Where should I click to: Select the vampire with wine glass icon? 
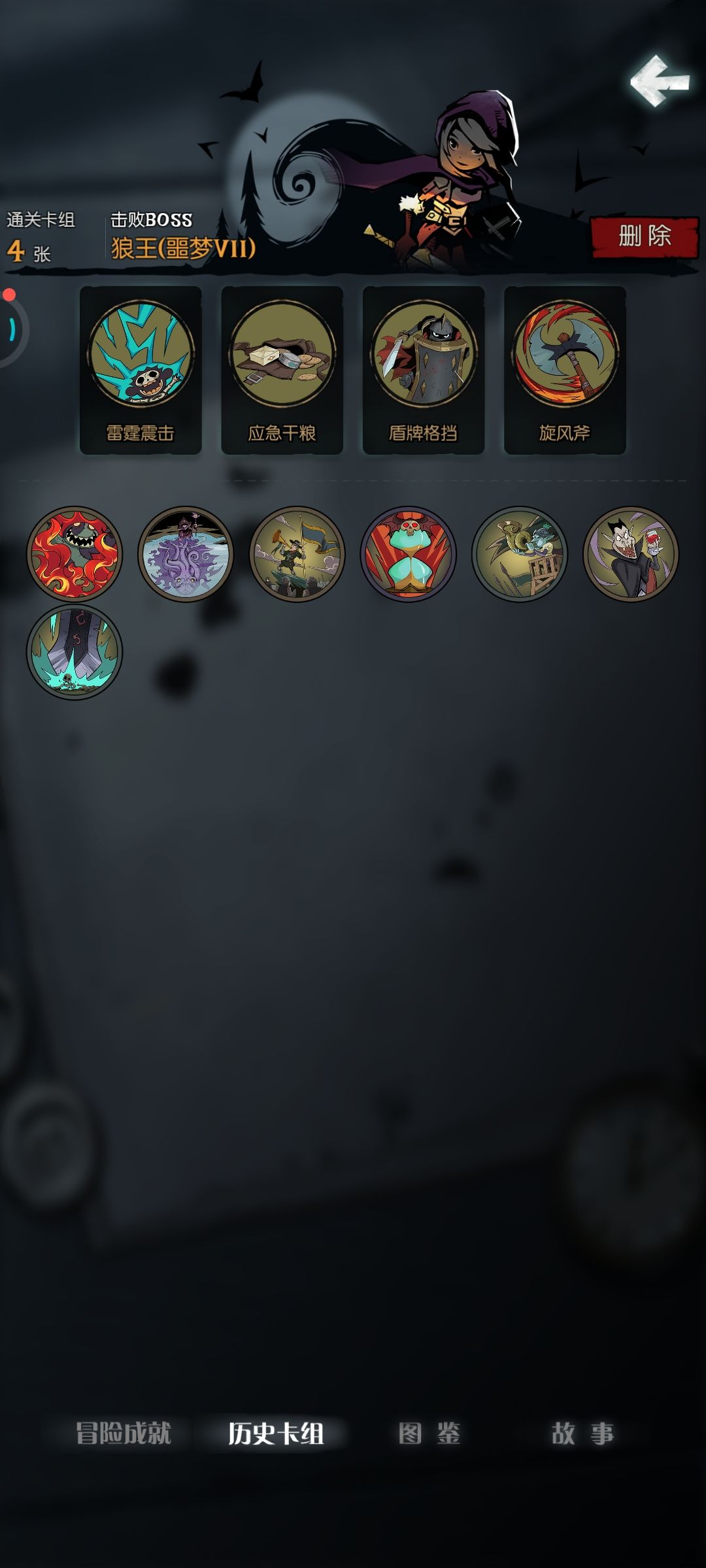[x=631, y=554]
